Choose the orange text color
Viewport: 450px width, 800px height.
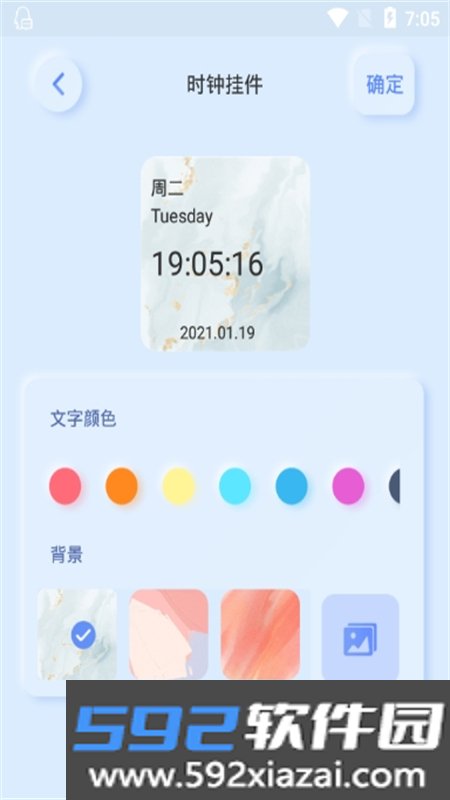click(x=121, y=486)
